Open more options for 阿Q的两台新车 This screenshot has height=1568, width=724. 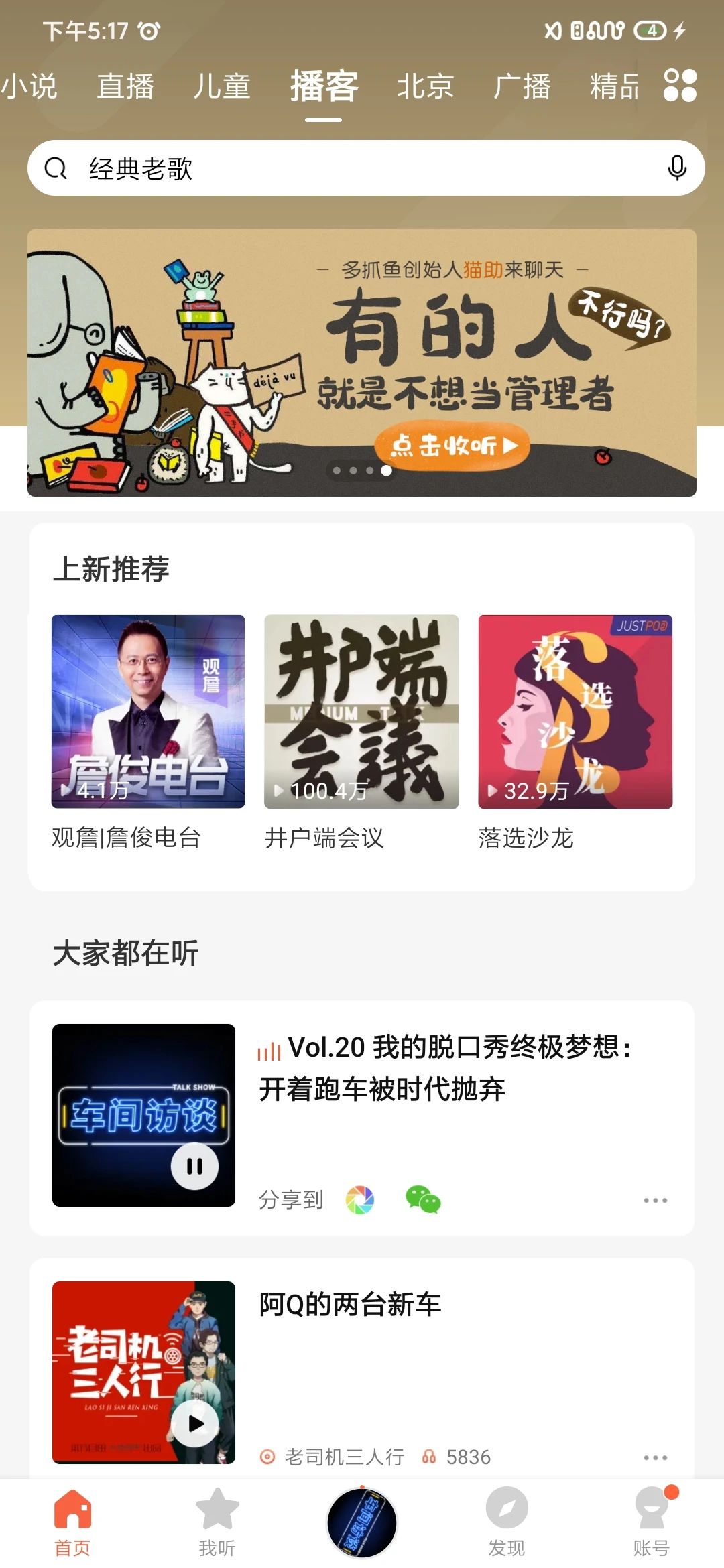[x=655, y=1457]
